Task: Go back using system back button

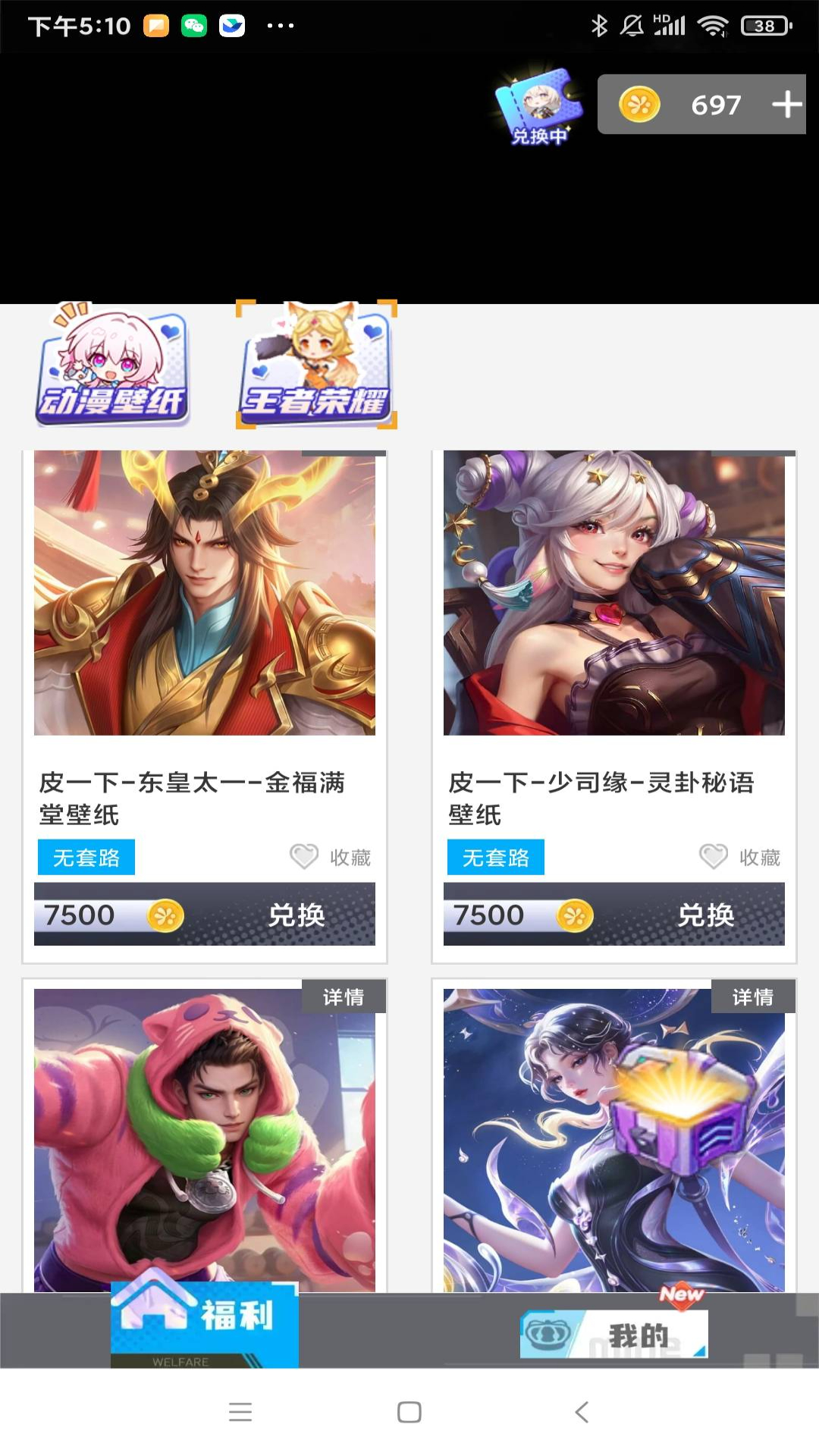Action: point(582,1412)
